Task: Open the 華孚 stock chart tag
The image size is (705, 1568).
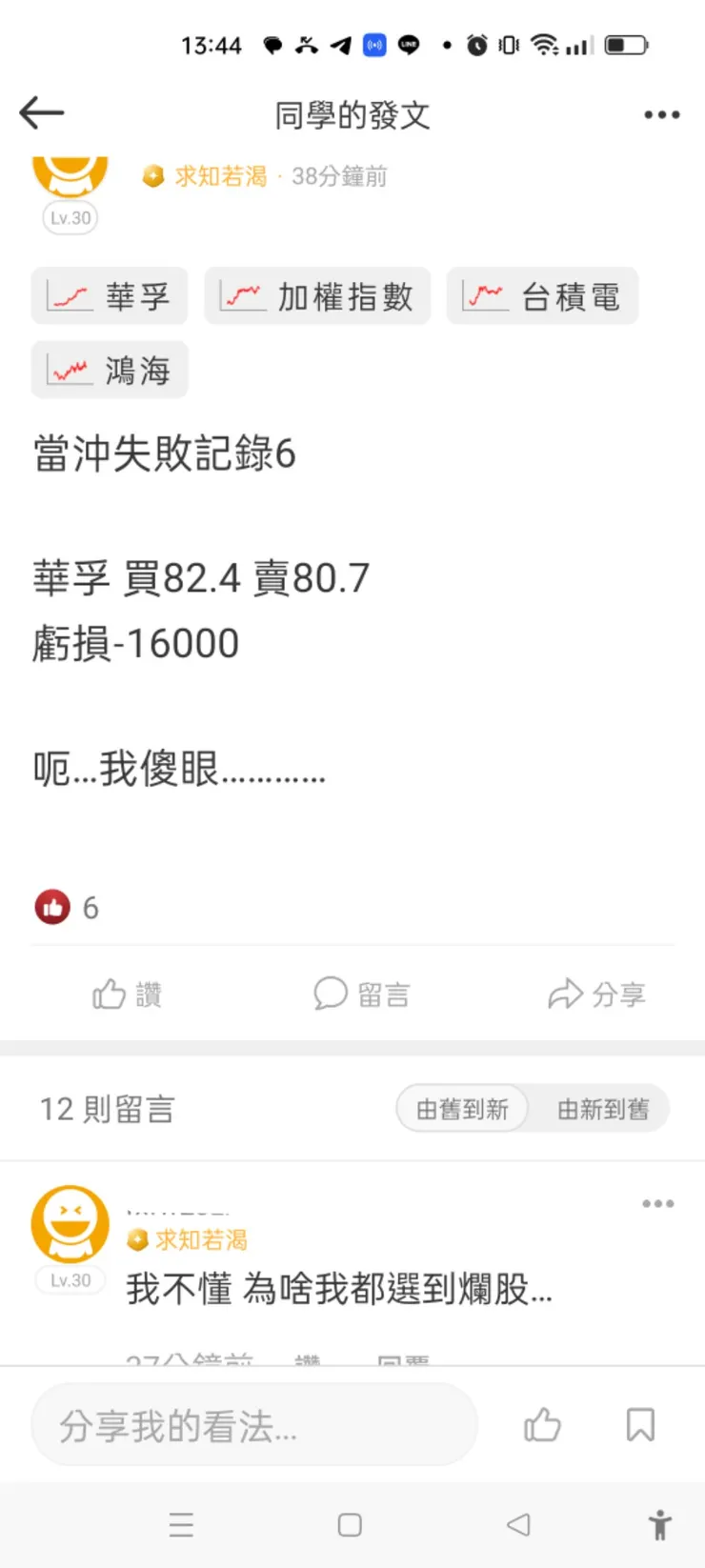Action: tap(109, 296)
